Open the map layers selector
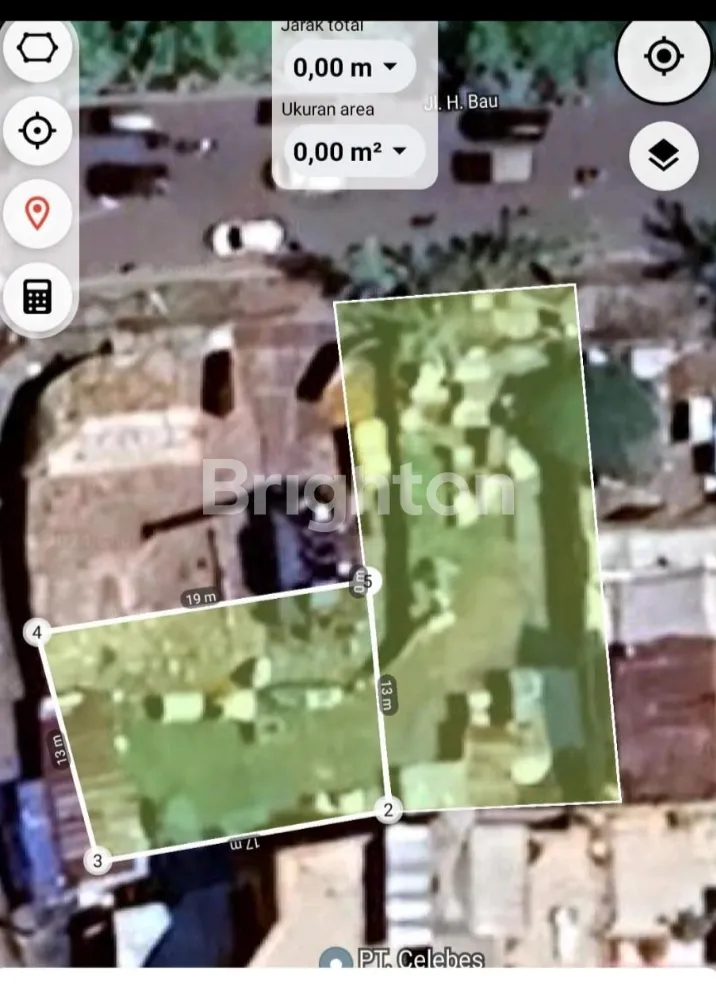716x991 pixels. pyautogui.click(x=664, y=155)
